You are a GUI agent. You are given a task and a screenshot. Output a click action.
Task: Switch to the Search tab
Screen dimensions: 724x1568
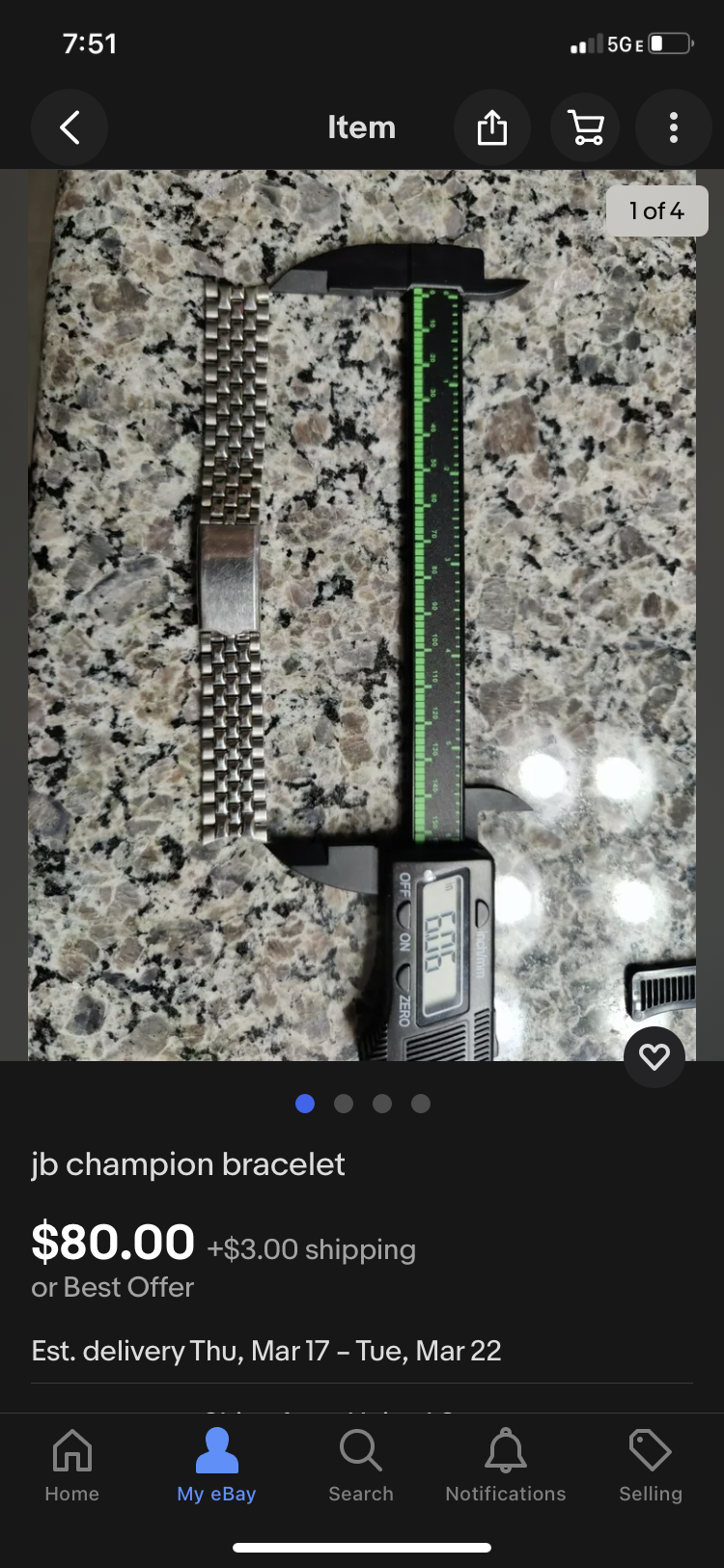click(x=361, y=1466)
